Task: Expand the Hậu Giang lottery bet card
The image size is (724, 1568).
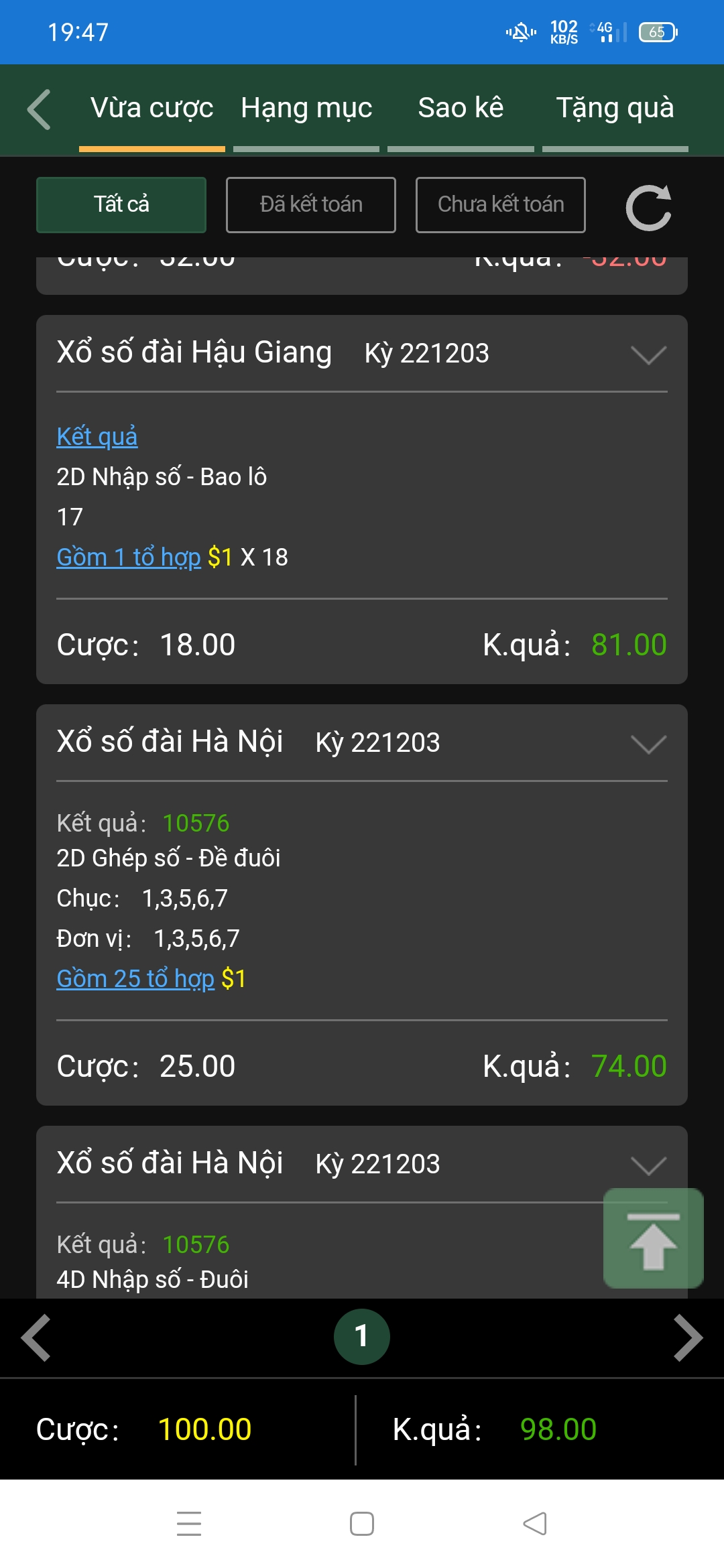Action: (x=648, y=354)
